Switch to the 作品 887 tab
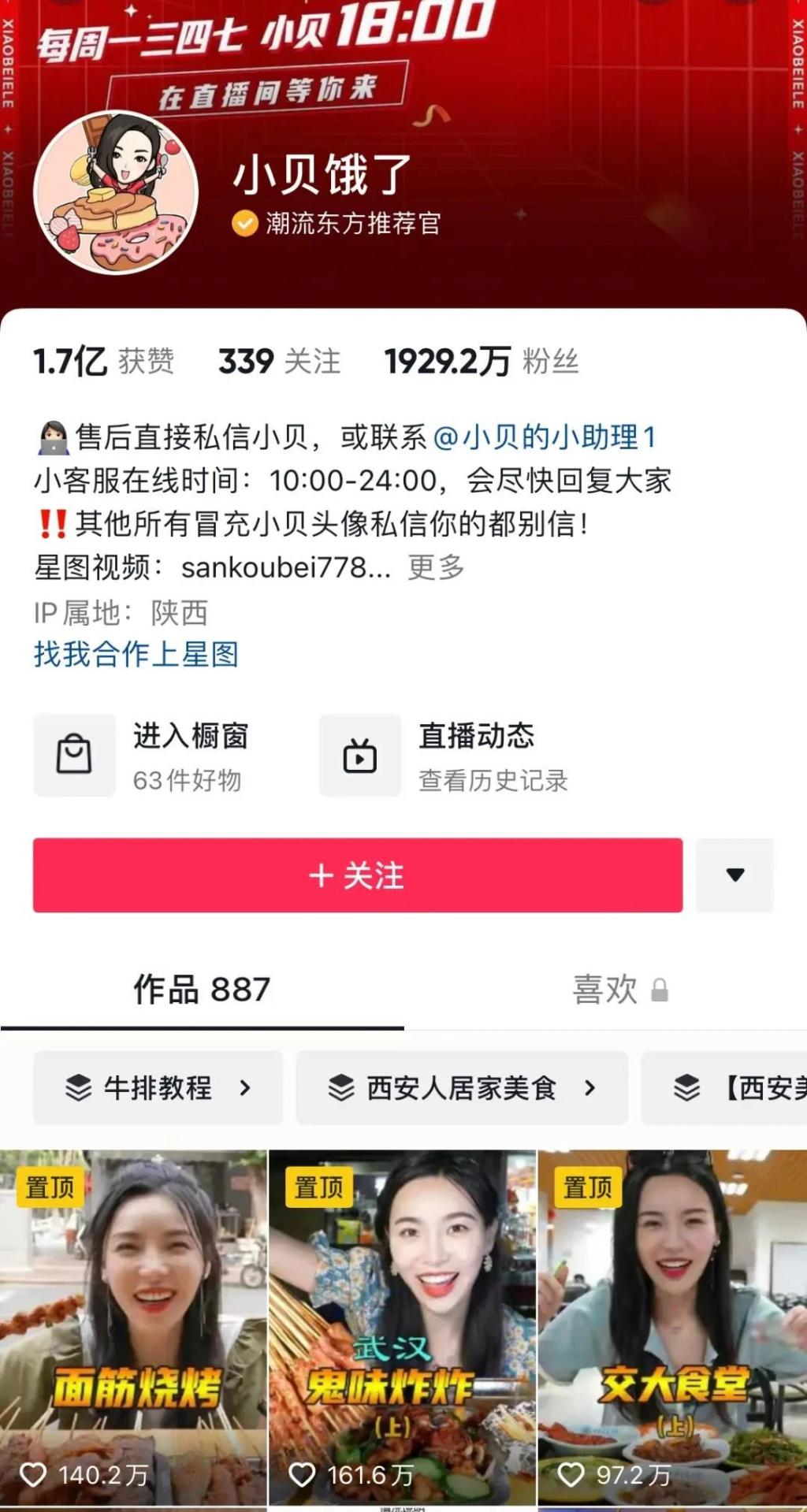 202,990
